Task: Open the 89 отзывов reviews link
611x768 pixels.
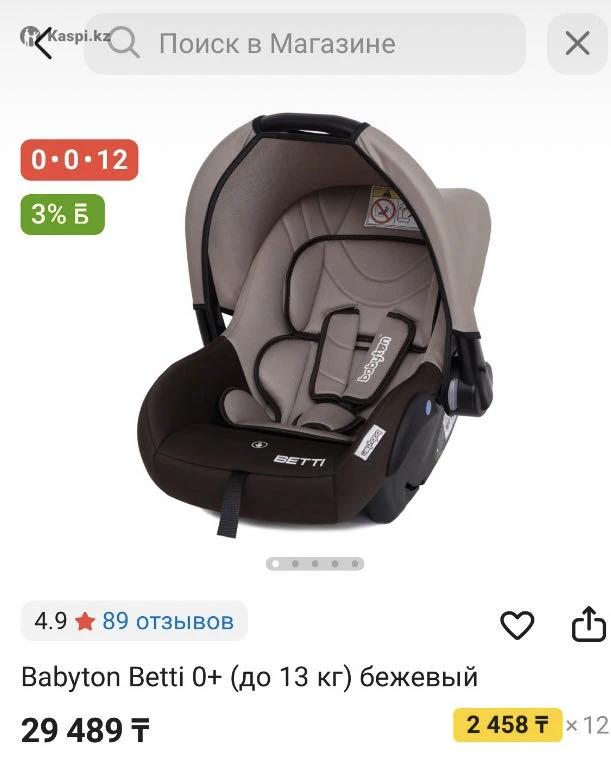Action: [x=167, y=621]
